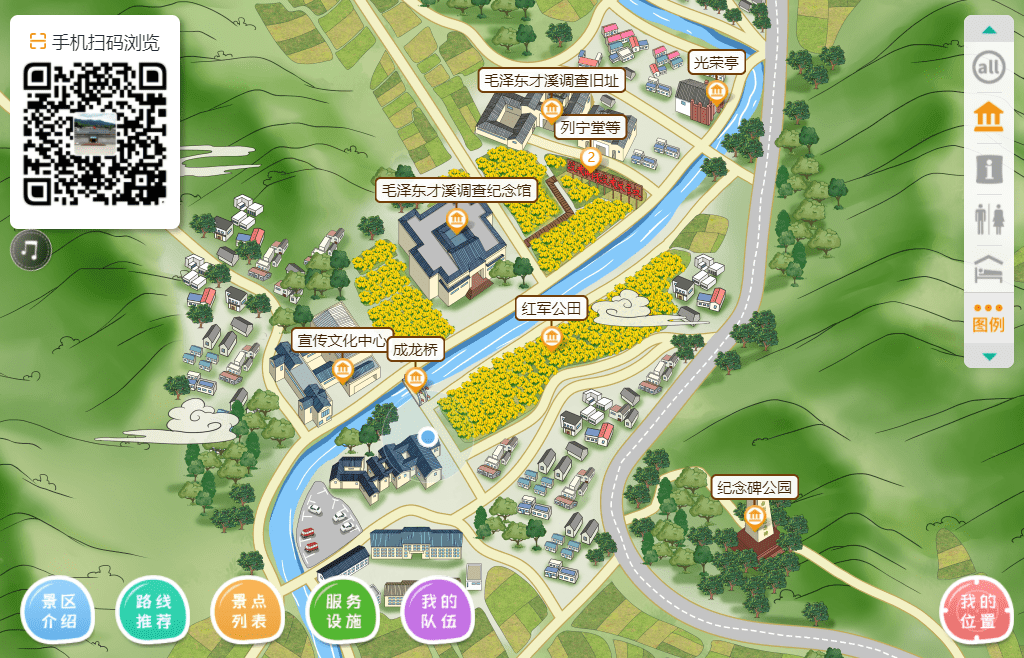Toggle the background music icon
This screenshot has width=1024, height=658.
[x=30, y=250]
